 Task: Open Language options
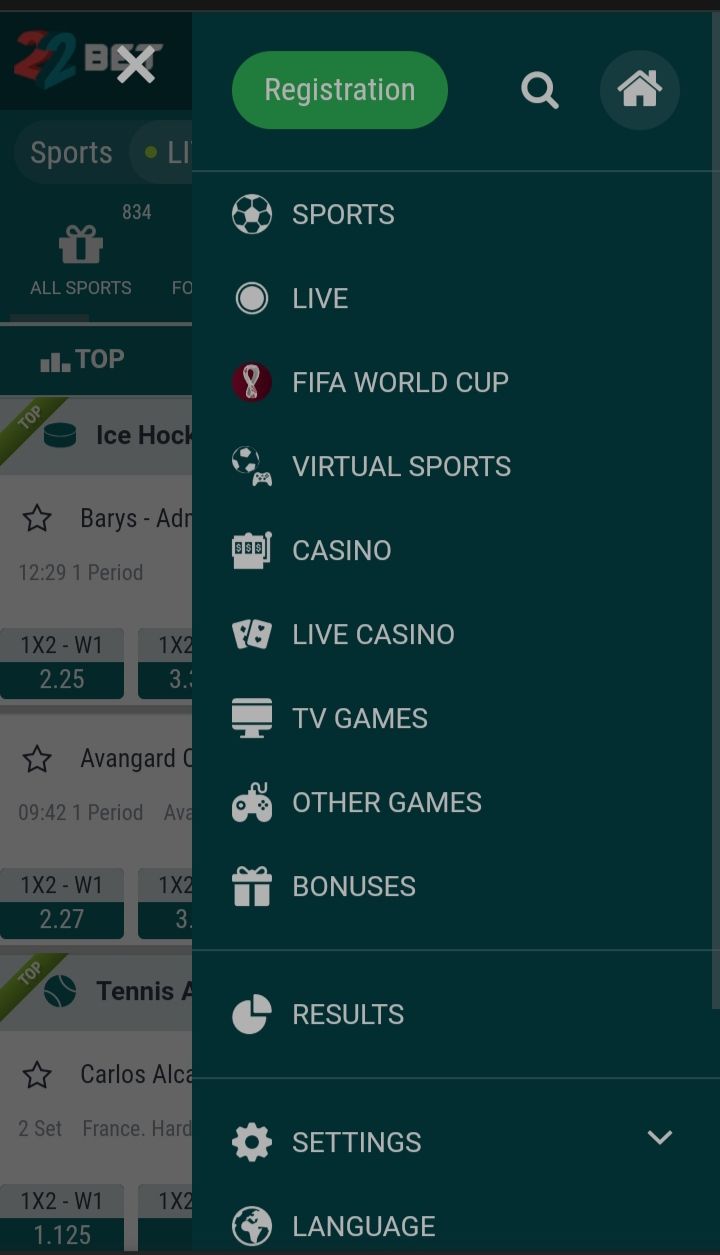(363, 1226)
